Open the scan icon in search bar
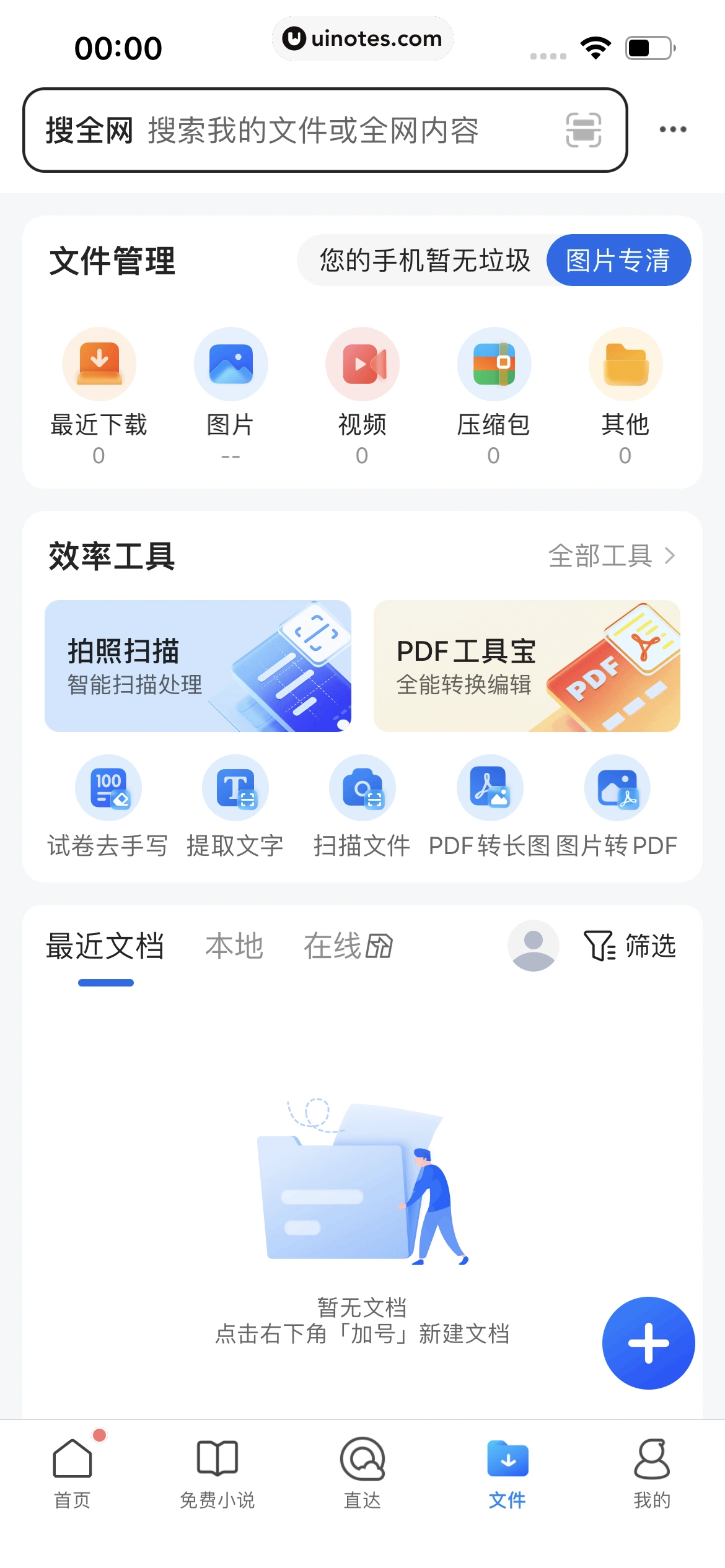This screenshot has width=725, height=1568. (583, 130)
